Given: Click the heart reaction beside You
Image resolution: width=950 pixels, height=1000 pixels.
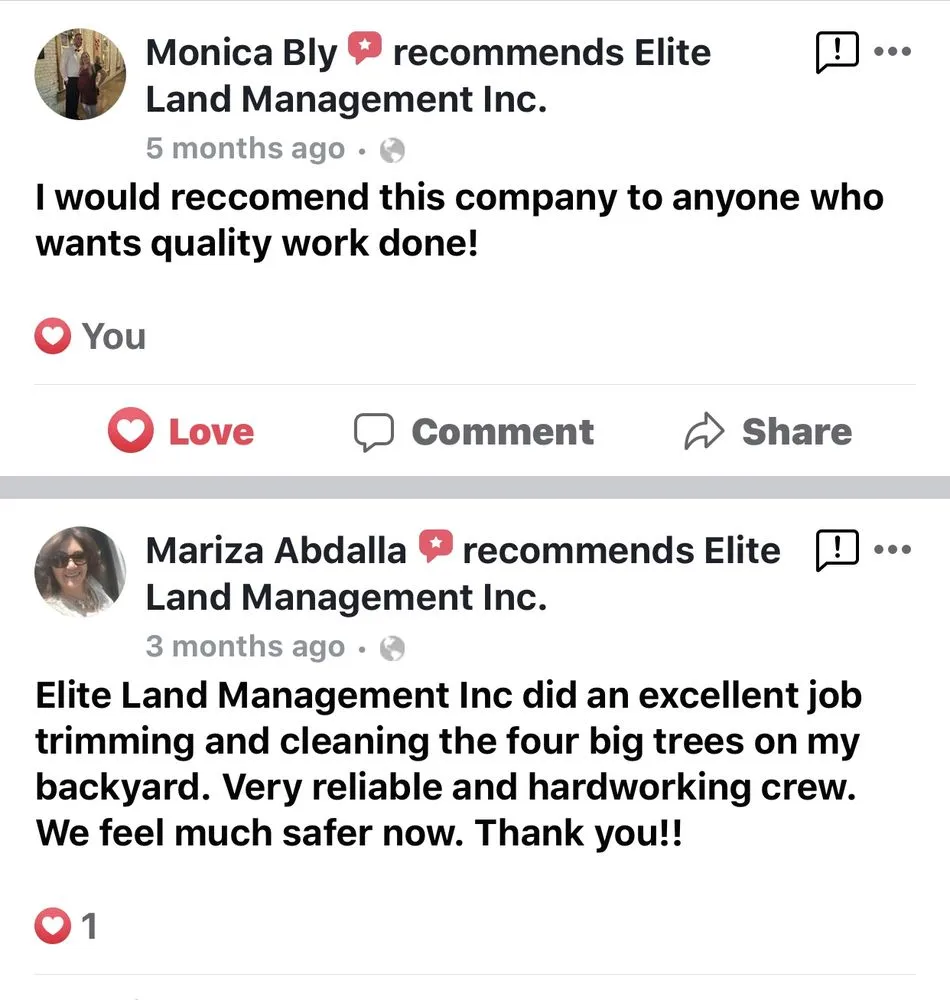Looking at the screenshot, I should (52, 335).
